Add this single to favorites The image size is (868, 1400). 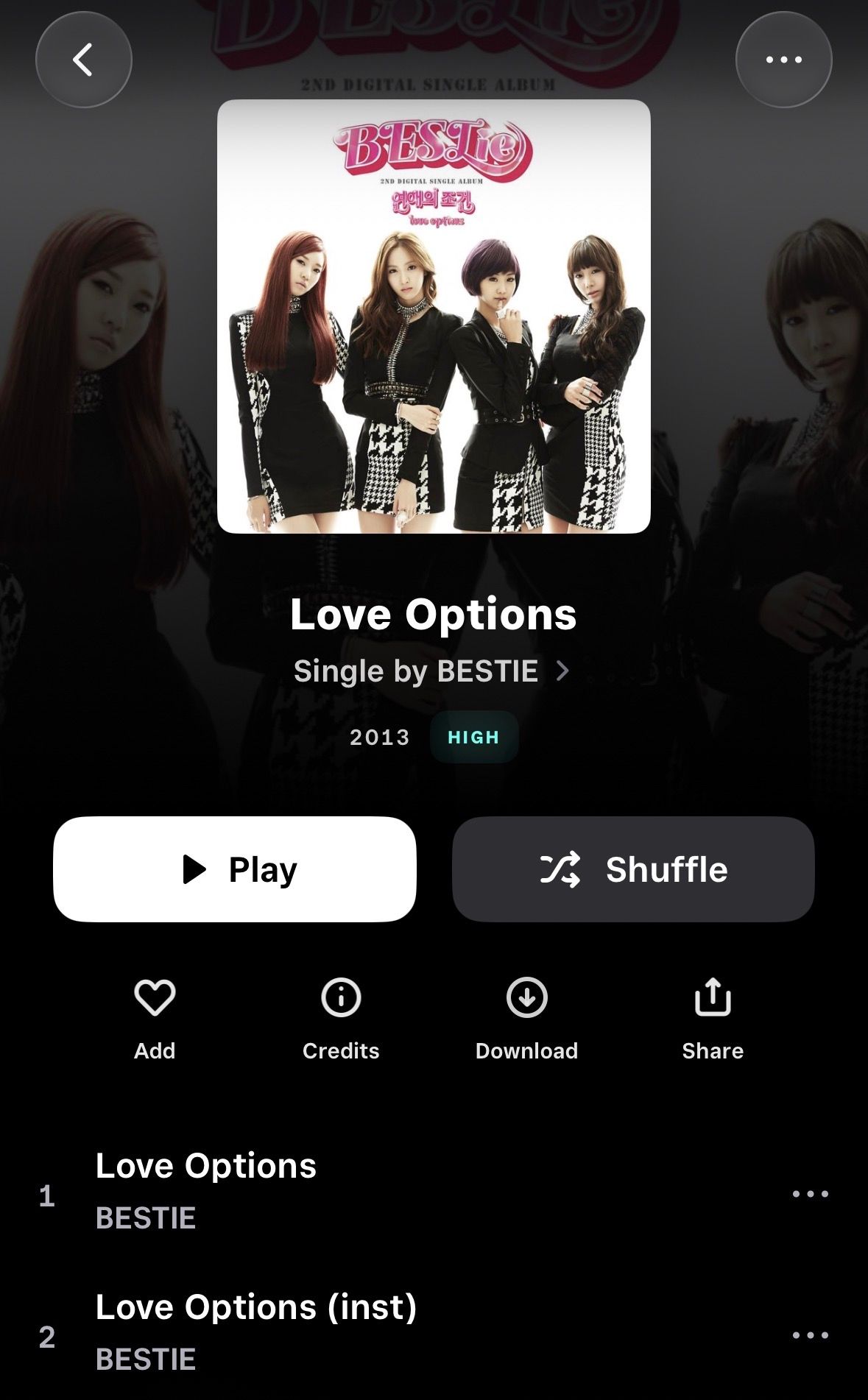(155, 1017)
